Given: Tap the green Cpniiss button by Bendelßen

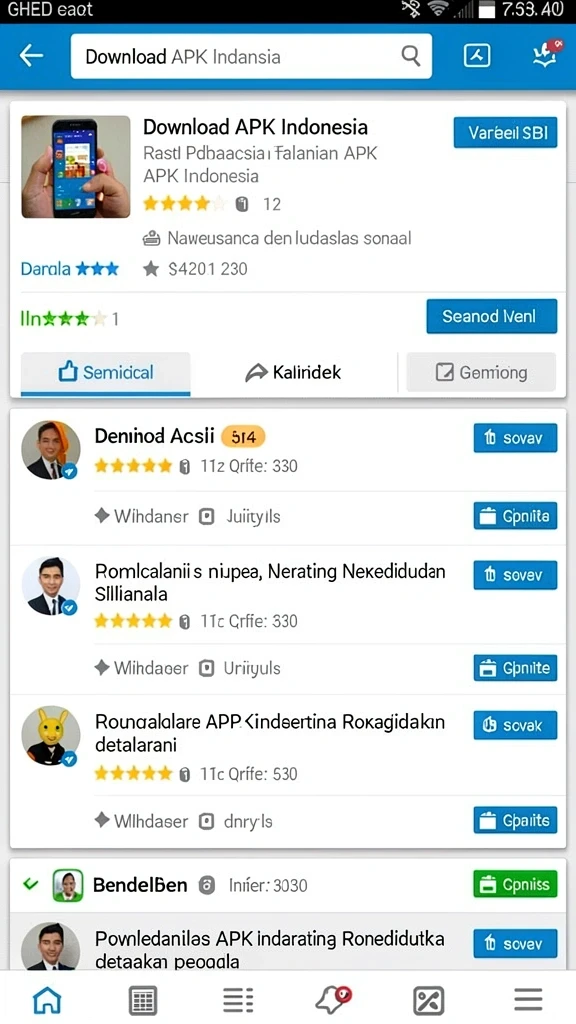Looking at the screenshot, I should 515,885.
